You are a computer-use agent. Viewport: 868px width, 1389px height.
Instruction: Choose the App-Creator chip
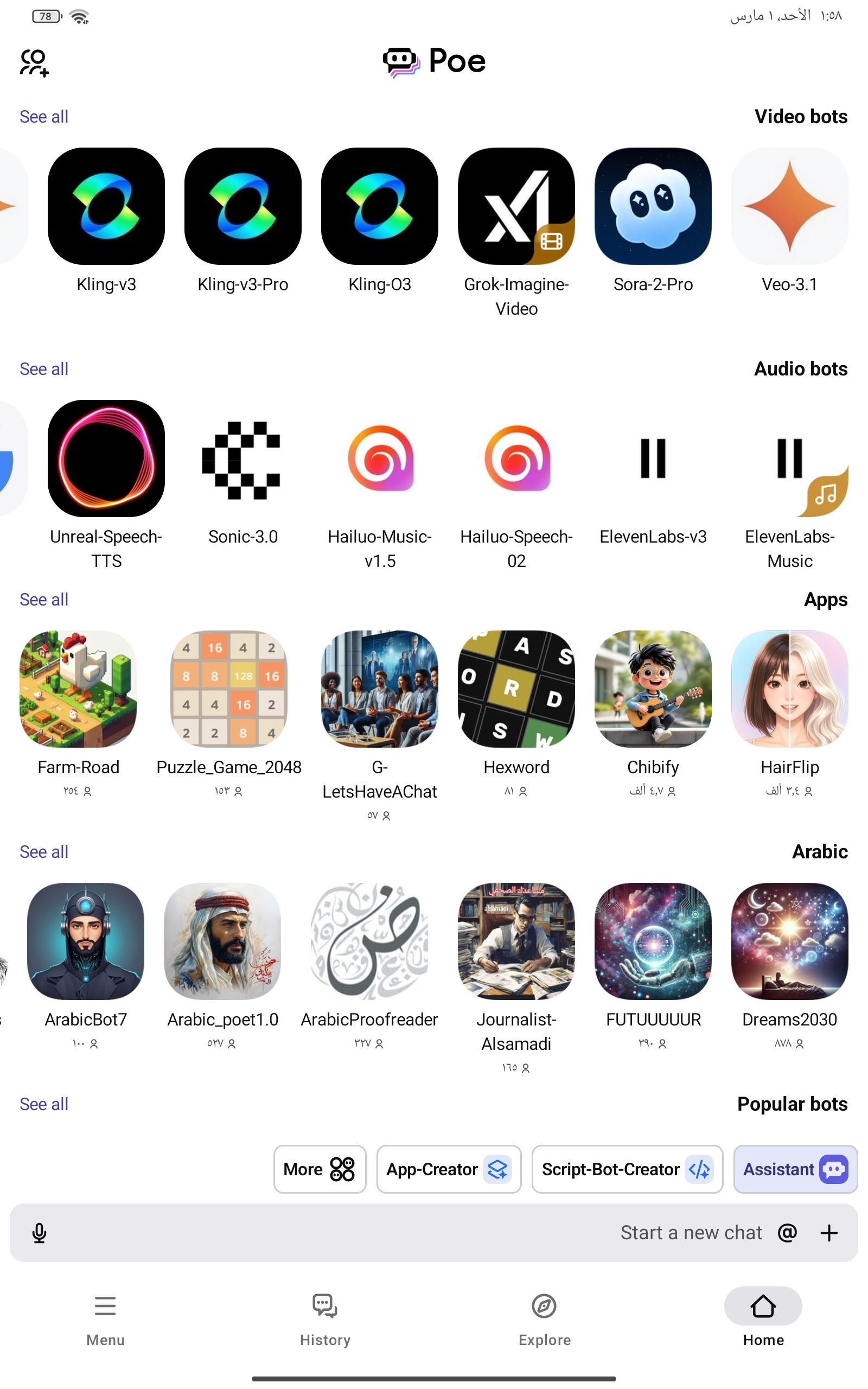click(x=448, y=1169)
